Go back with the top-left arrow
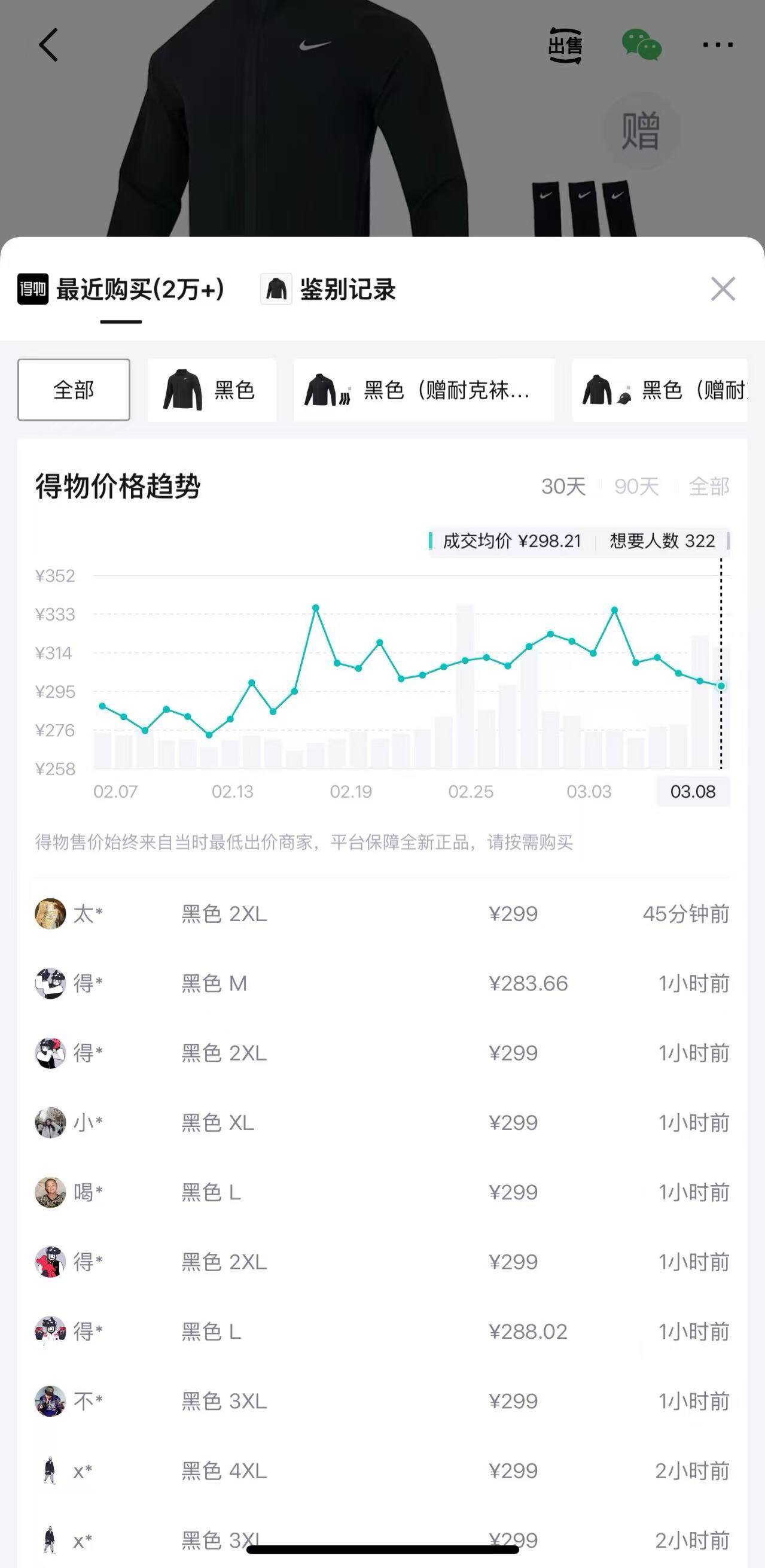This screenshot has width=765, height=1568. [48, 45]
